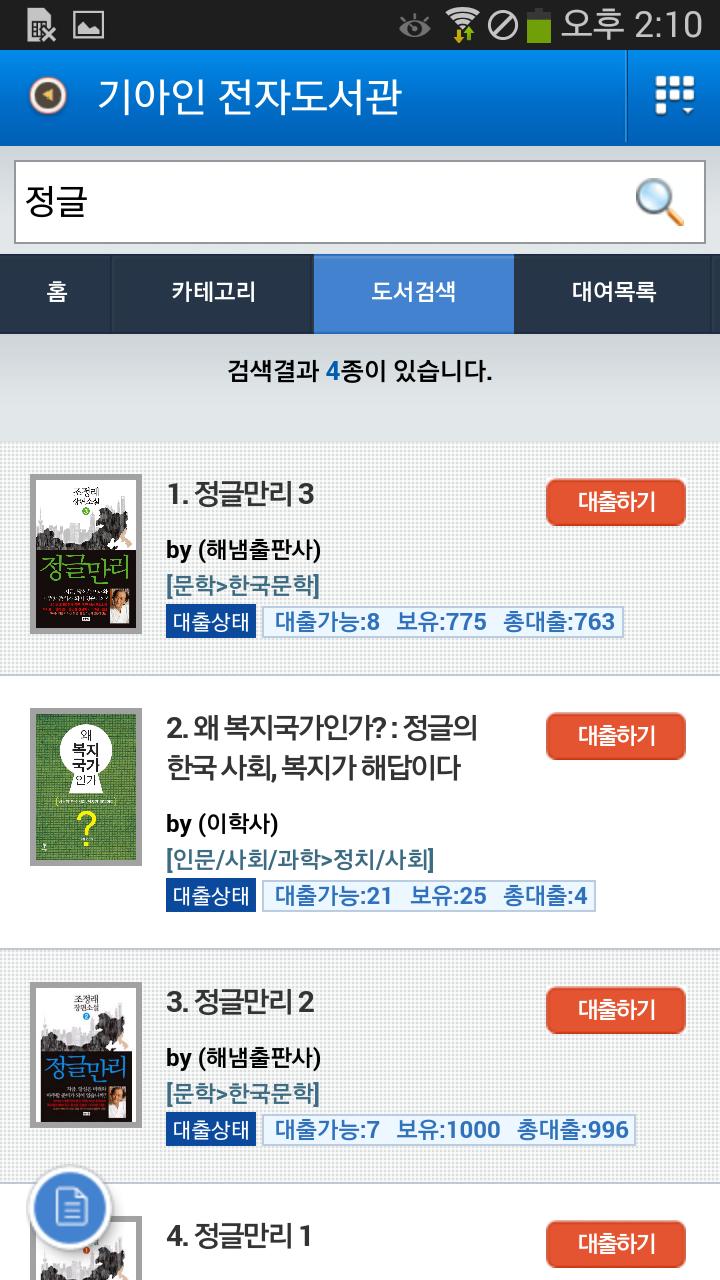Tap the back arrow in the header
The height and width of the screenshot is (1280, 720).
pyautogui.click(x=48, y=96)
